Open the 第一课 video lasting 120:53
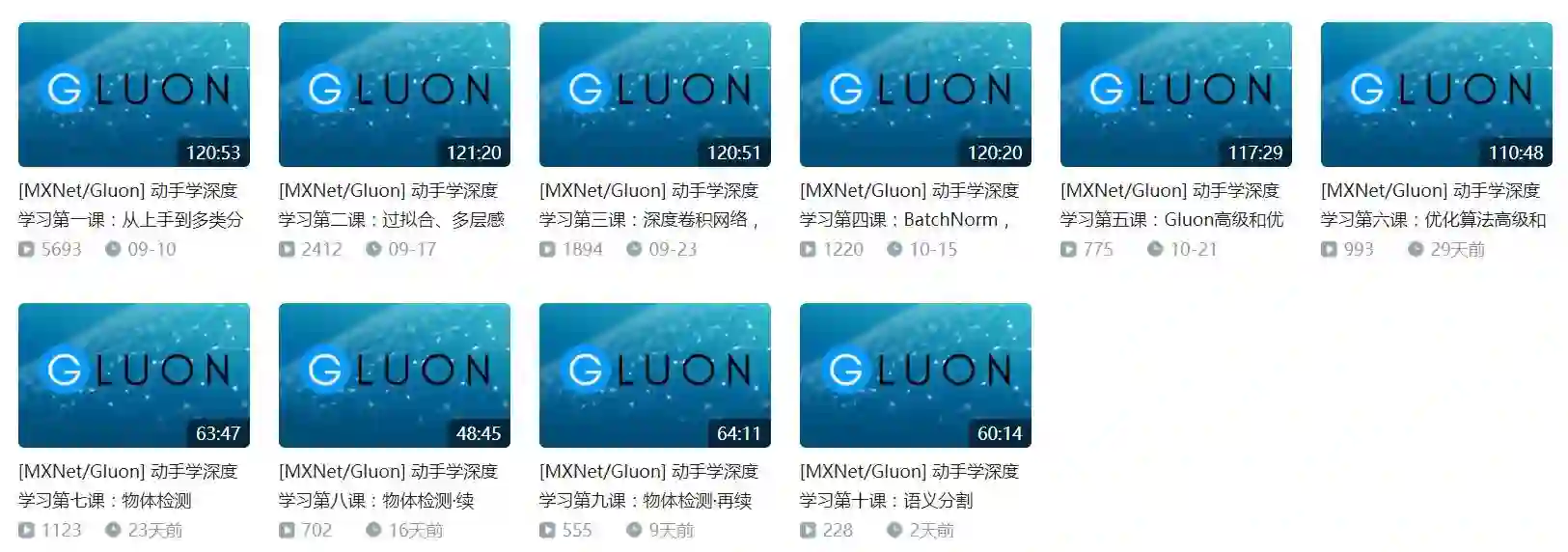The height and width of the screenshot is (552, 1568). (x=133, y=95)
